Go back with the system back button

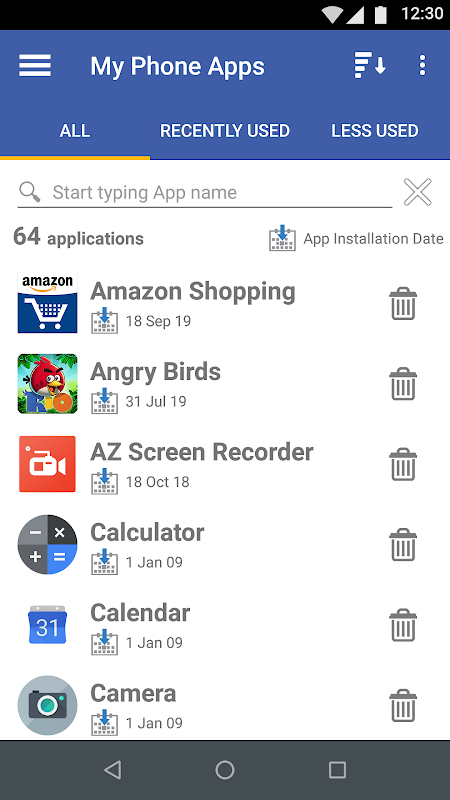(113, 770)
